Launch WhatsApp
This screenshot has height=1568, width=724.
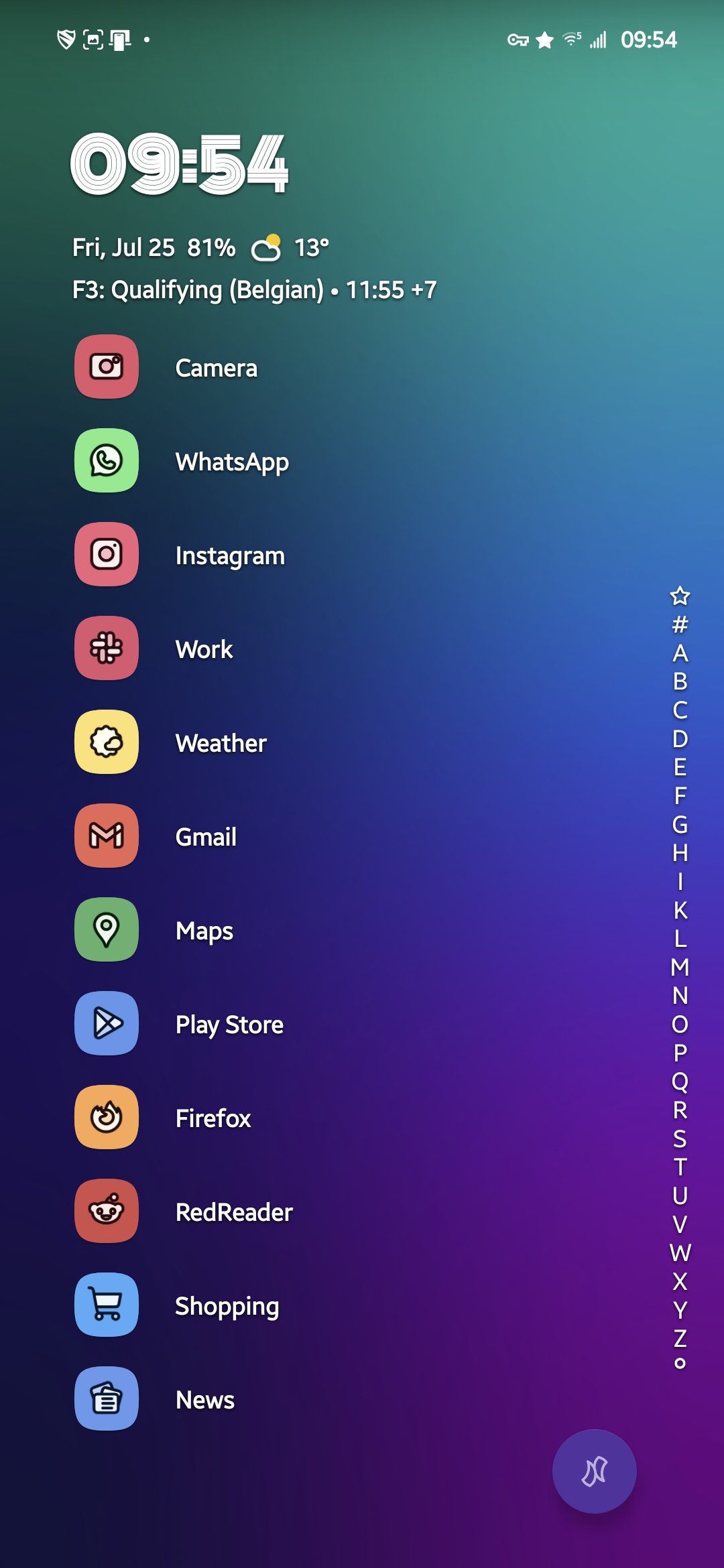(x=107, y=461)
